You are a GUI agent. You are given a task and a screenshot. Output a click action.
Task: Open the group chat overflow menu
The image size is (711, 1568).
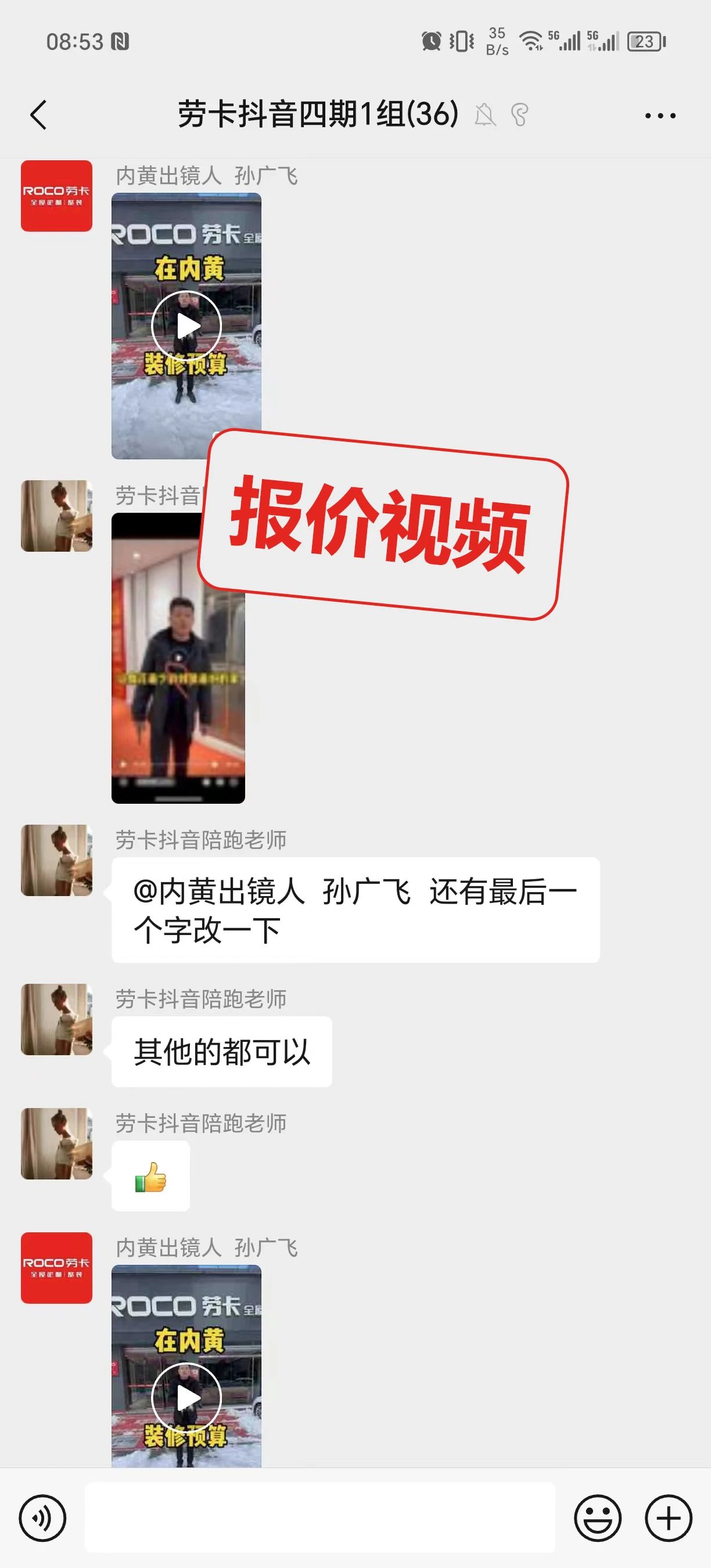(660, 116)
